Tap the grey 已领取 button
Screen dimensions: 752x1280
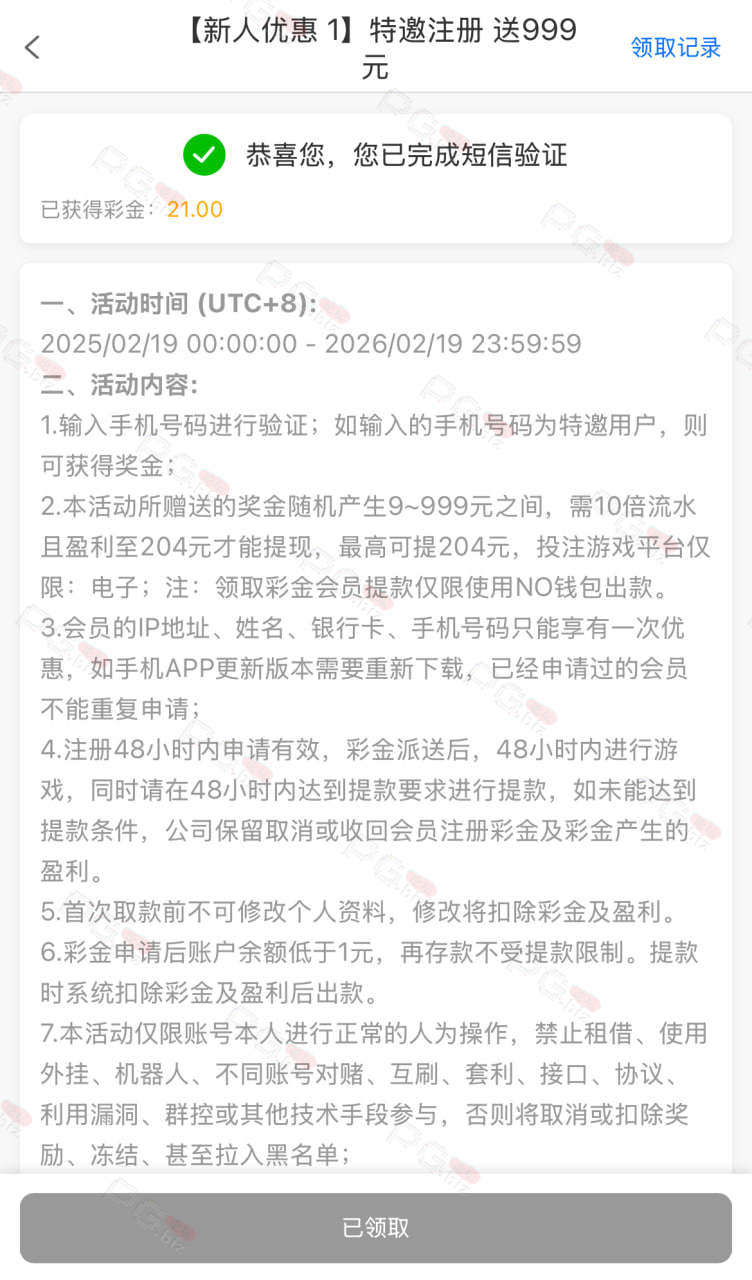coord(376,1228)
